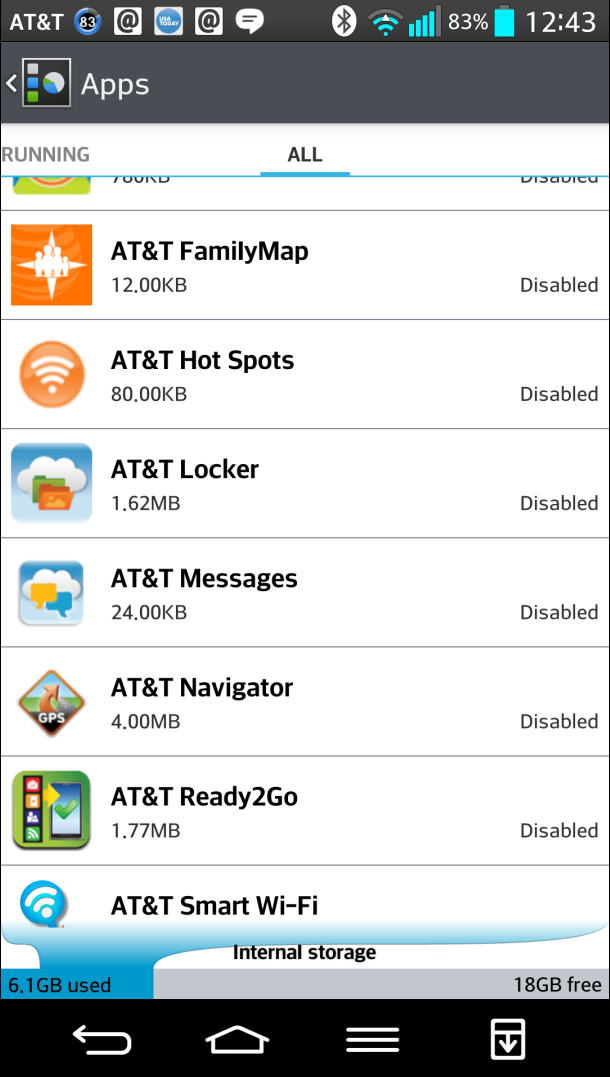
Task: Switch to the RUNNING tab
Action: click(x=45, y=154)
